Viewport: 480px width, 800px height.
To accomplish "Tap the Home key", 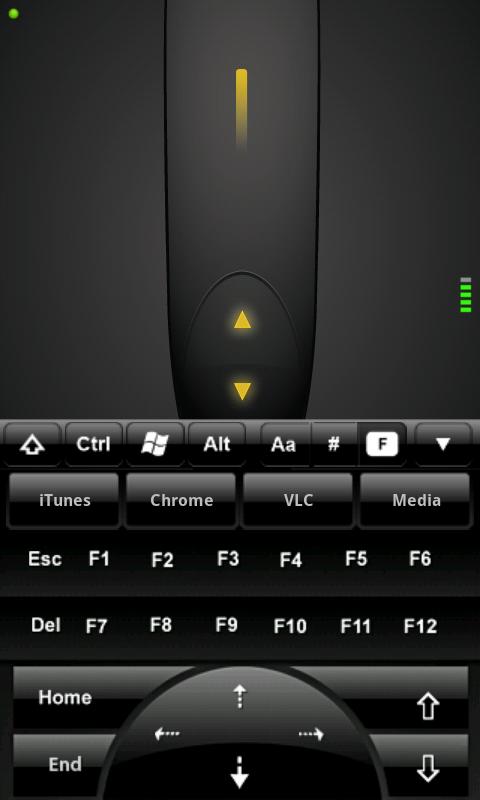I will (x=65, y=697).
